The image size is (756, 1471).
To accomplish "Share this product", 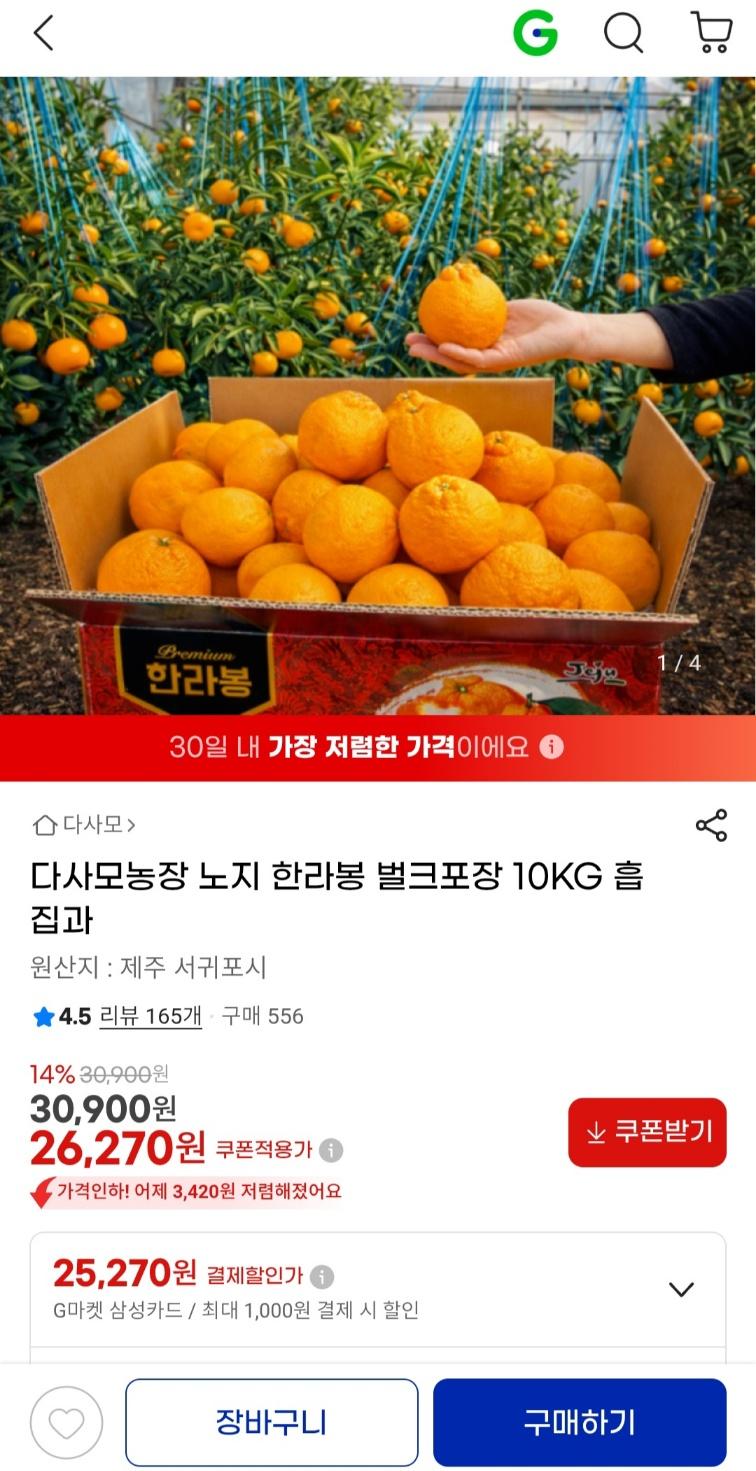I will (x=711, y=825).
